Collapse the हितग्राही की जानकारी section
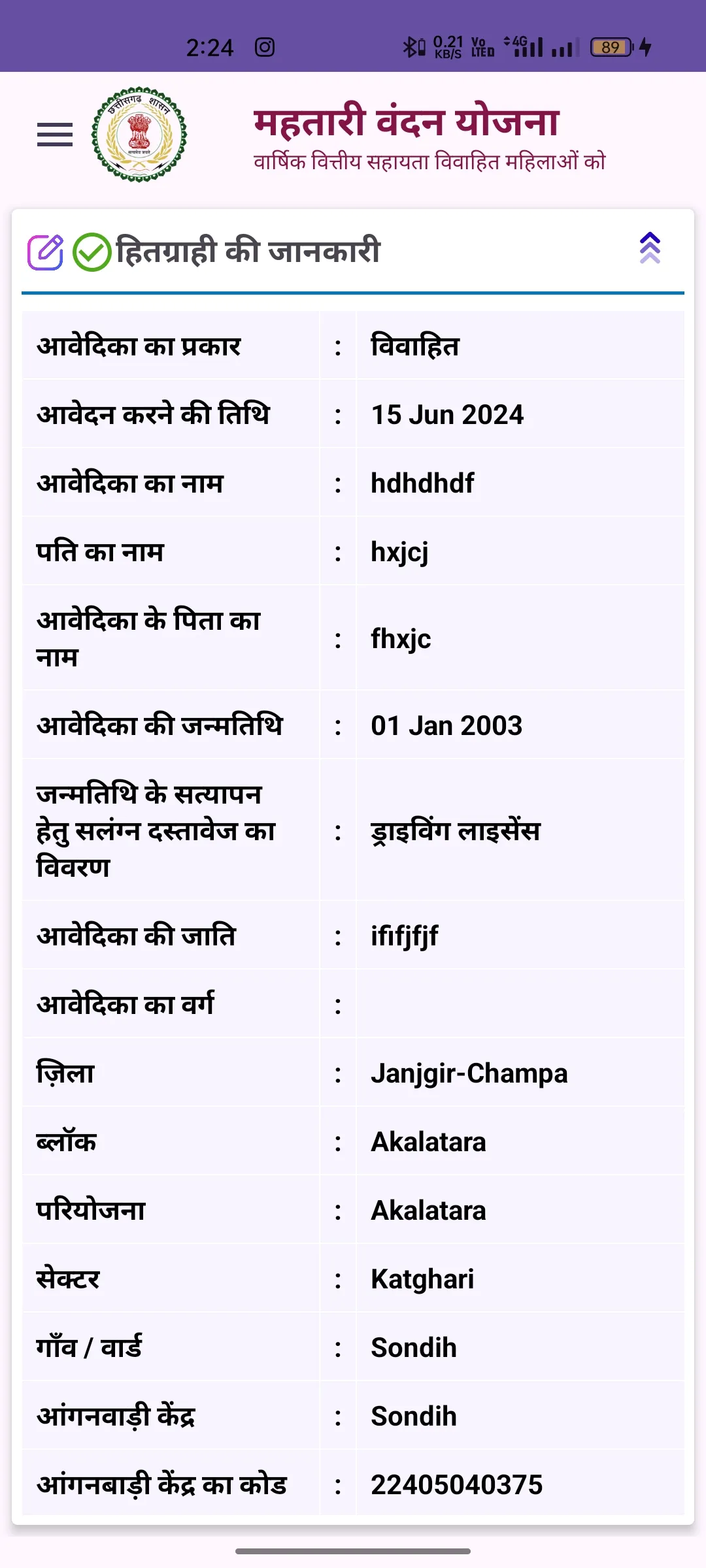706x1568 pixels. [650, 248]
